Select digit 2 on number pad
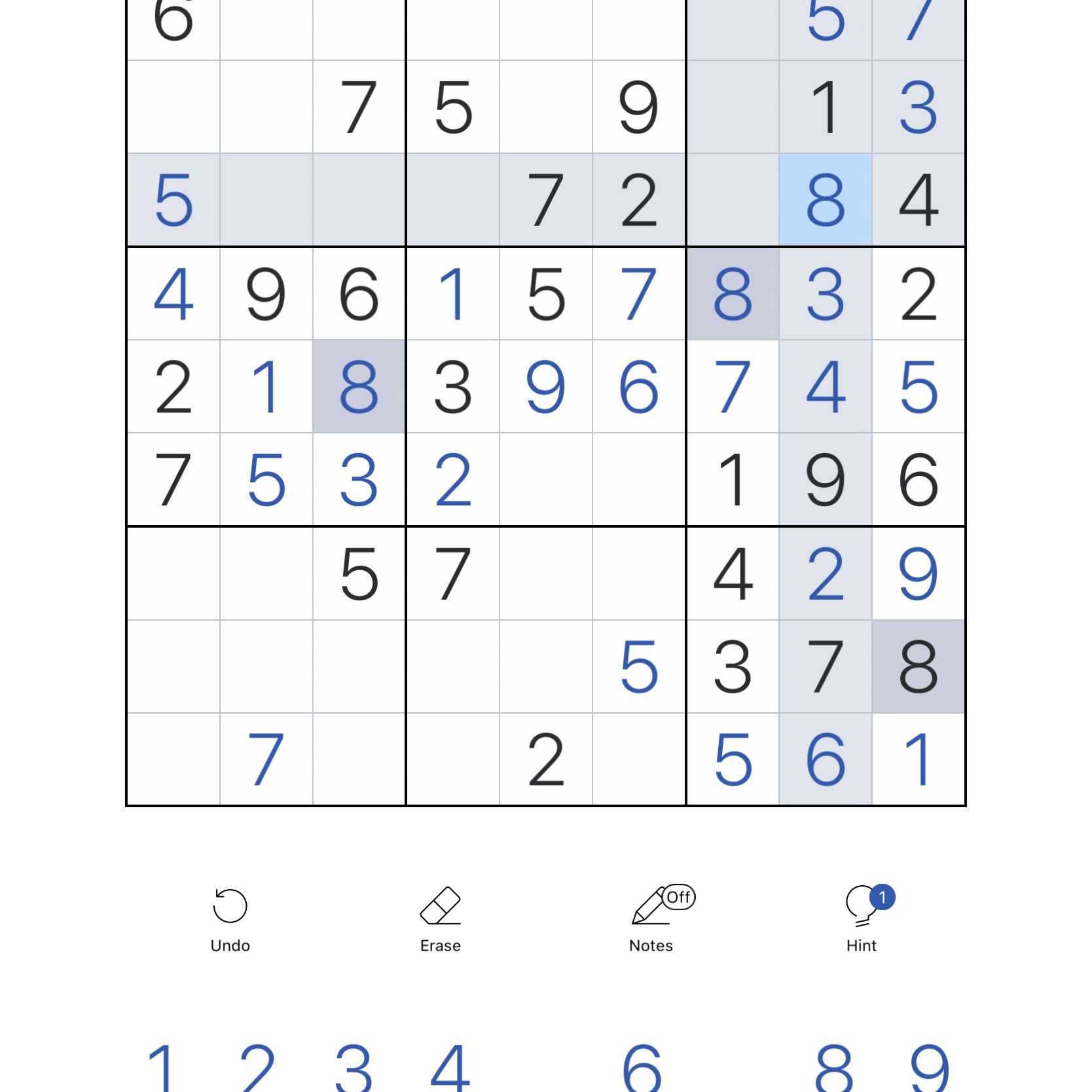The height and width of the screenshot is (1092, 1092). click(257, 1067)
